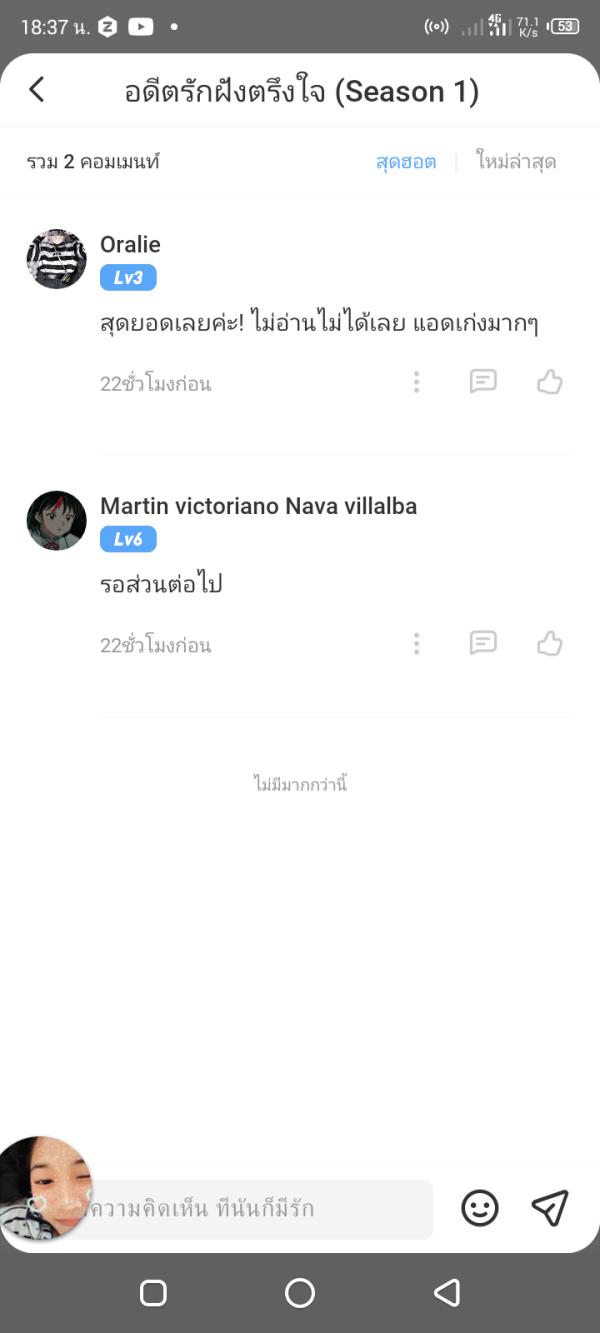Reply to Oralie's comment
600x1333 pixels.
(x=483, y=382)
